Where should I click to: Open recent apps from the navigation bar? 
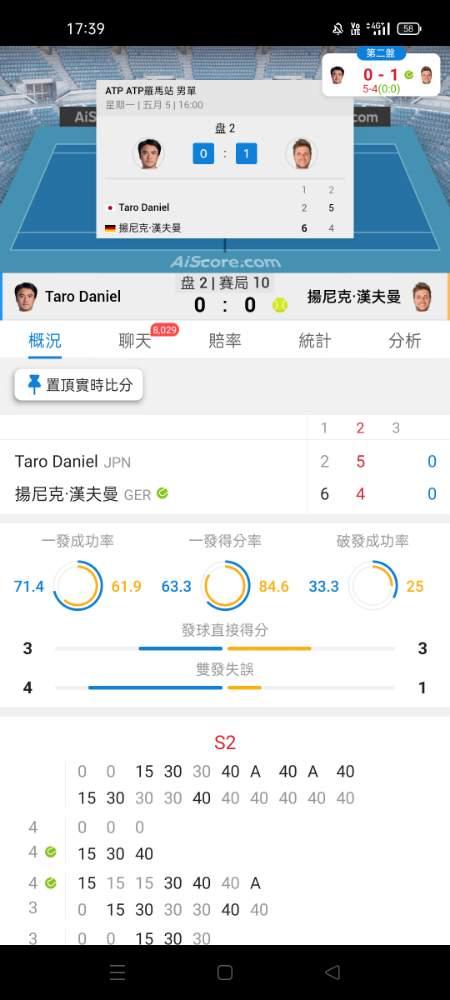pos(117,972)
